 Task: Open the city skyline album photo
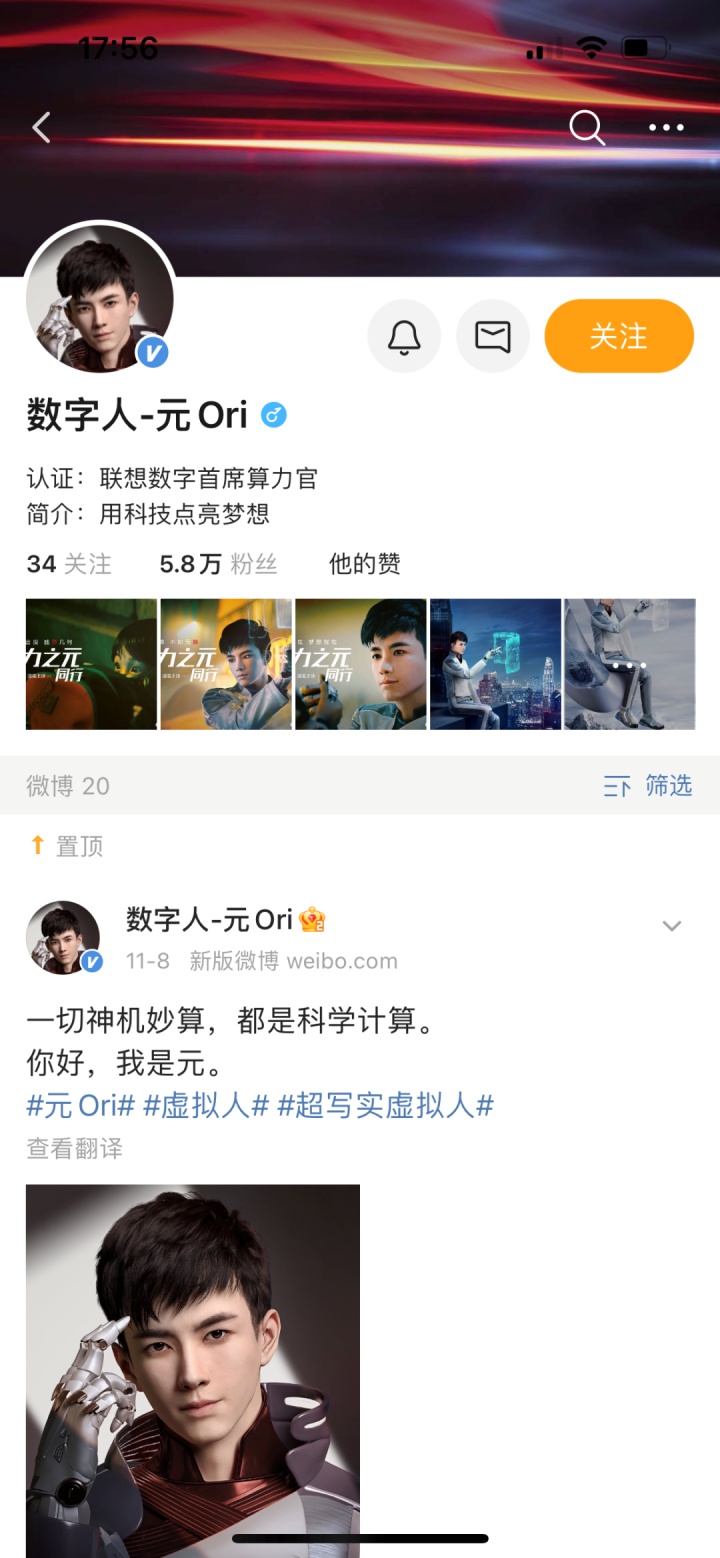click(x=495, y=664)
